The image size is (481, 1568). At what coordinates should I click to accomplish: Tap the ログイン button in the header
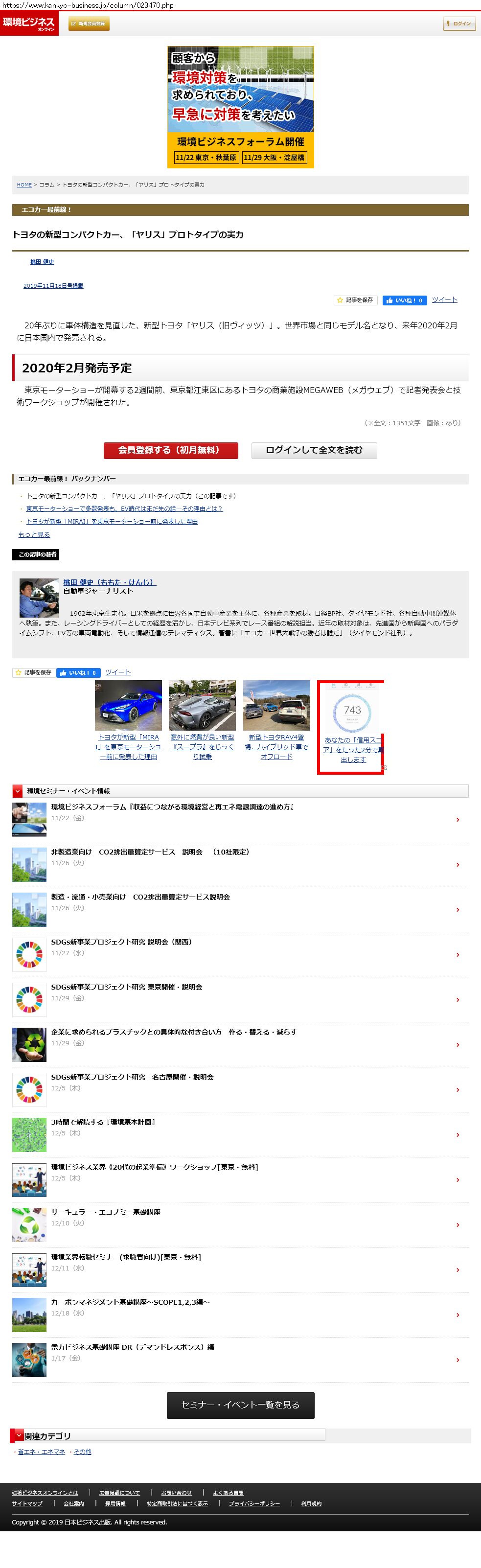pos(459,24)
